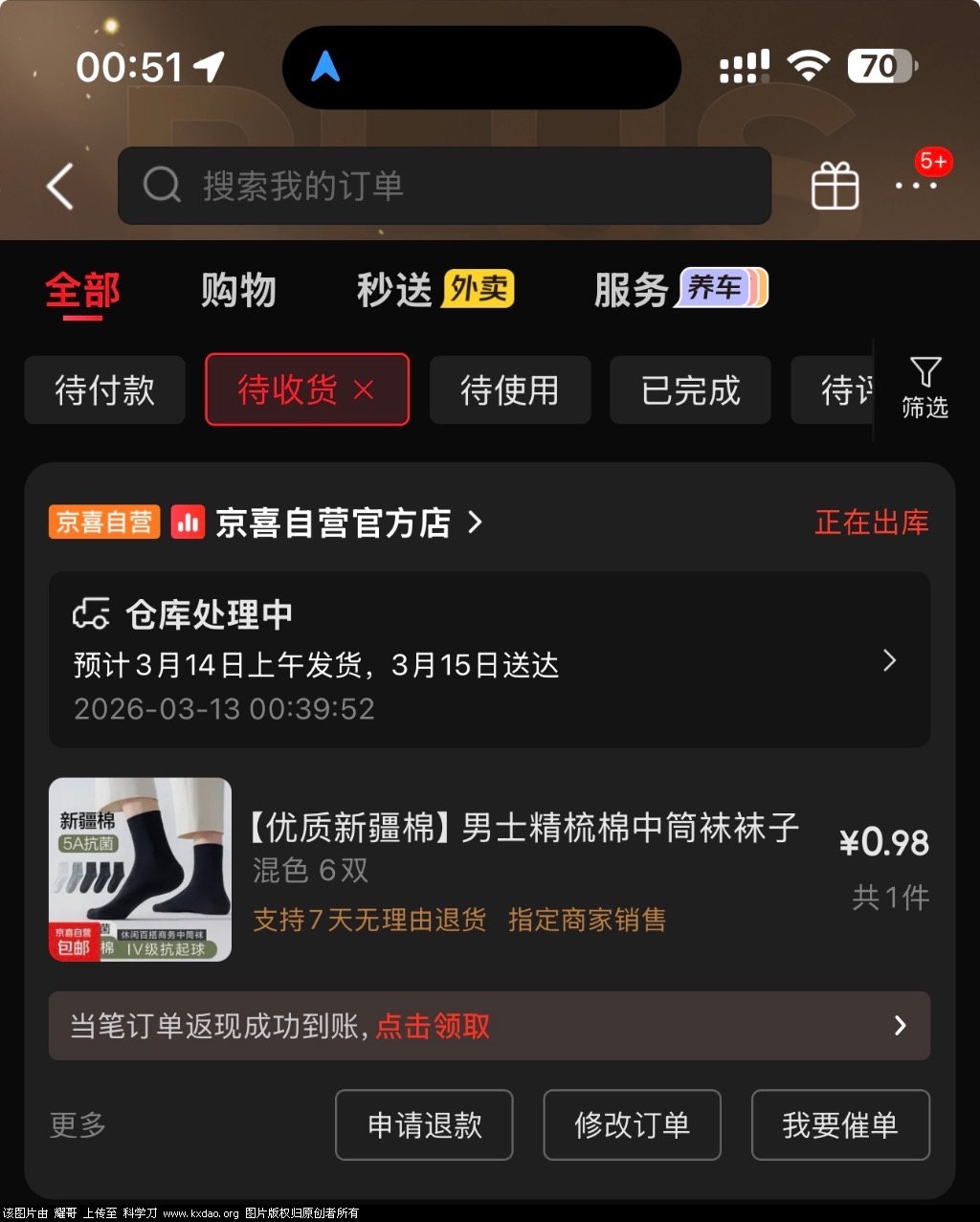
Task: Open the 筛选 filter options
Action: click(924, 388)
